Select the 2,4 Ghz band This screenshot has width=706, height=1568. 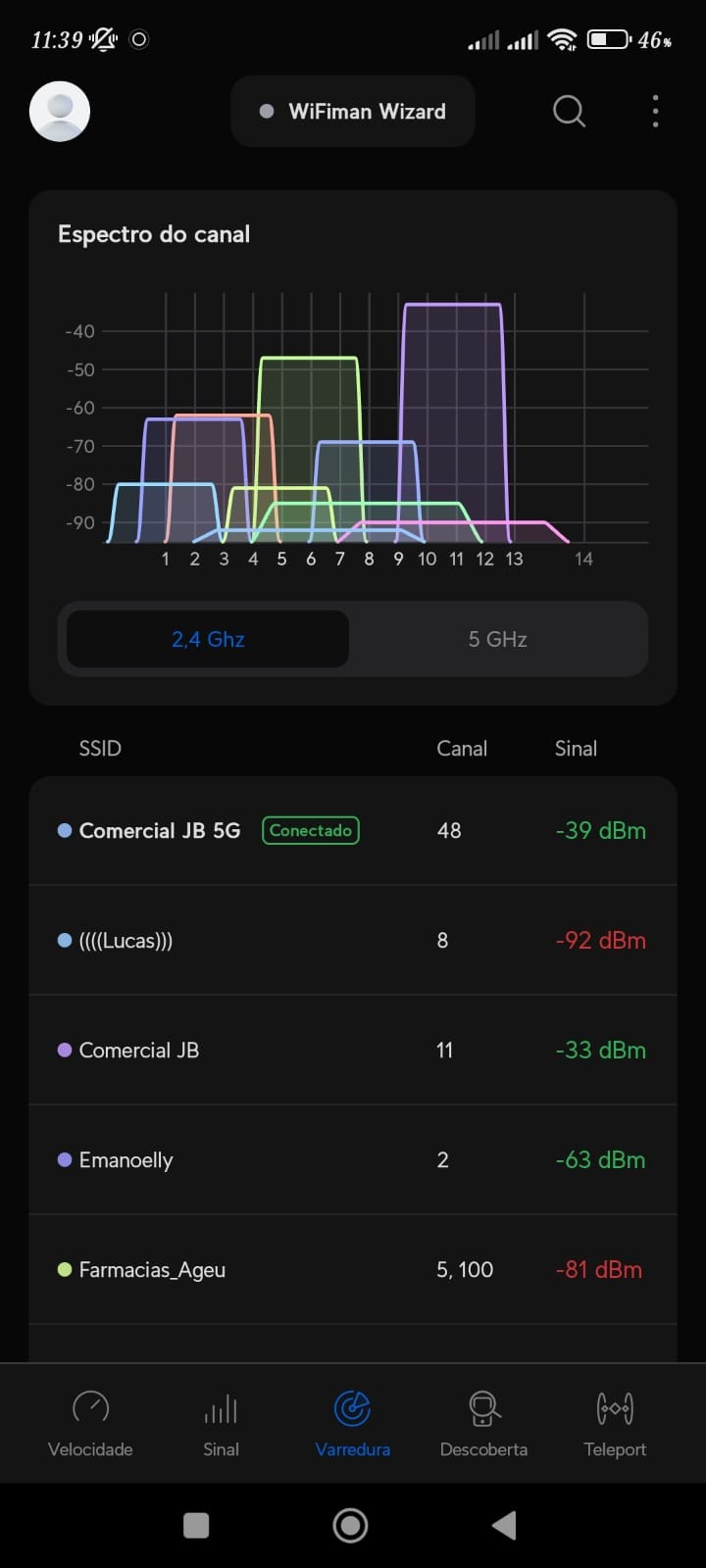click(x=208, y=640)
